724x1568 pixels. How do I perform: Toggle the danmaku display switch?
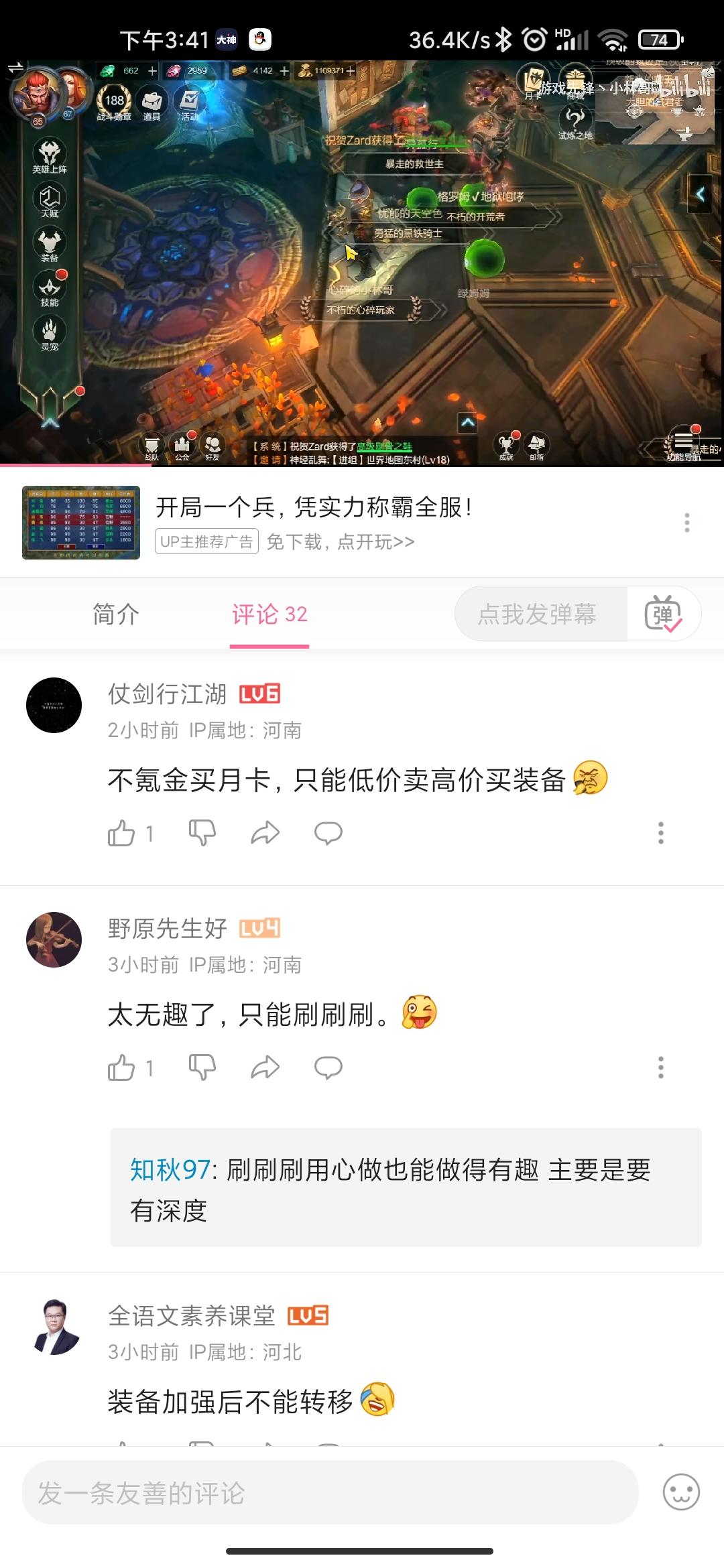pos(663,614)
